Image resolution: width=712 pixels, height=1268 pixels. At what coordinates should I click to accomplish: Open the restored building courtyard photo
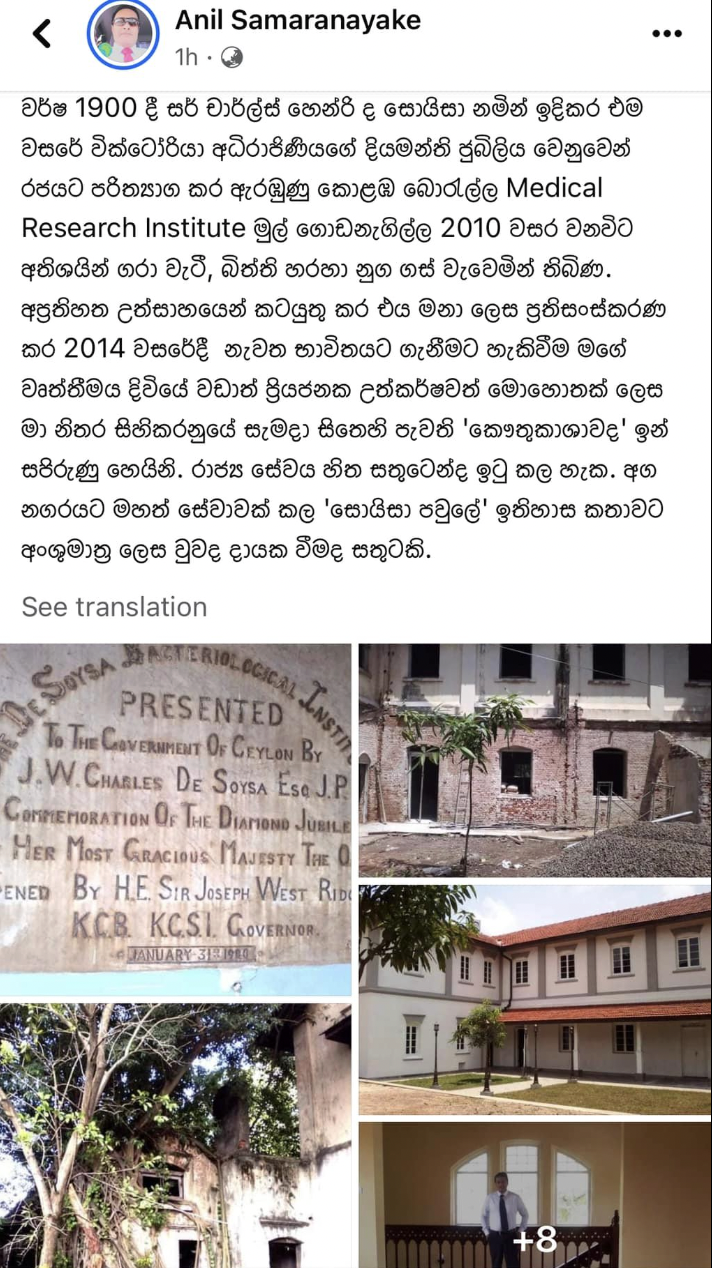(535, 999)
